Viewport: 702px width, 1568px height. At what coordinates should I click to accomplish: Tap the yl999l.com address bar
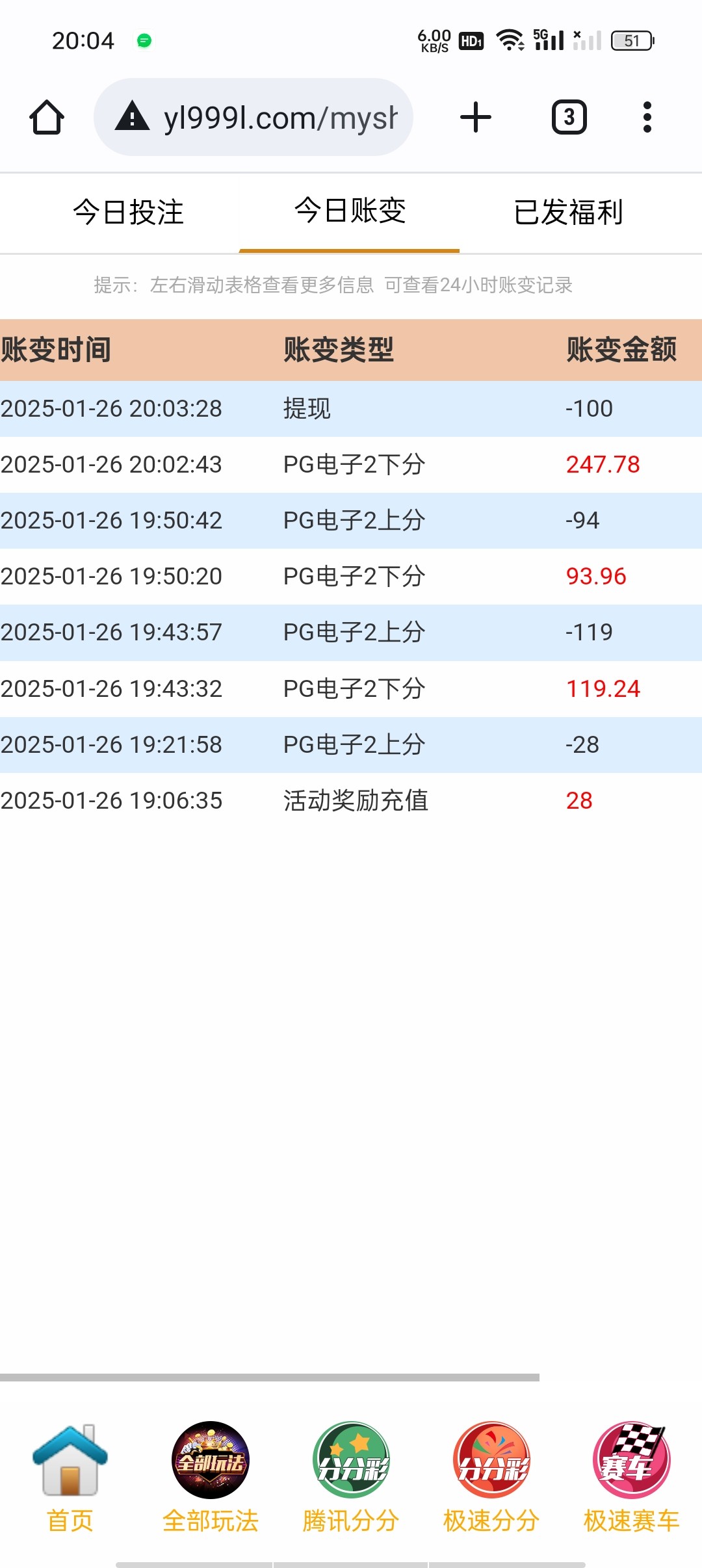click(253, 118)
